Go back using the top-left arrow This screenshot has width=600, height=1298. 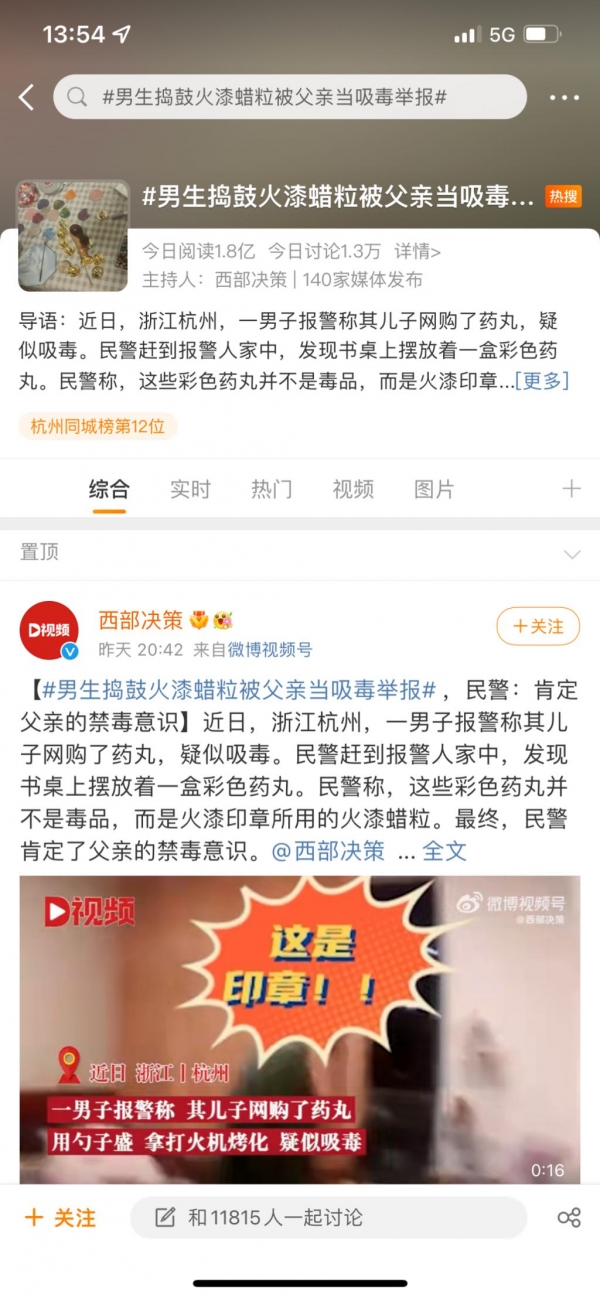click(27, 97)
